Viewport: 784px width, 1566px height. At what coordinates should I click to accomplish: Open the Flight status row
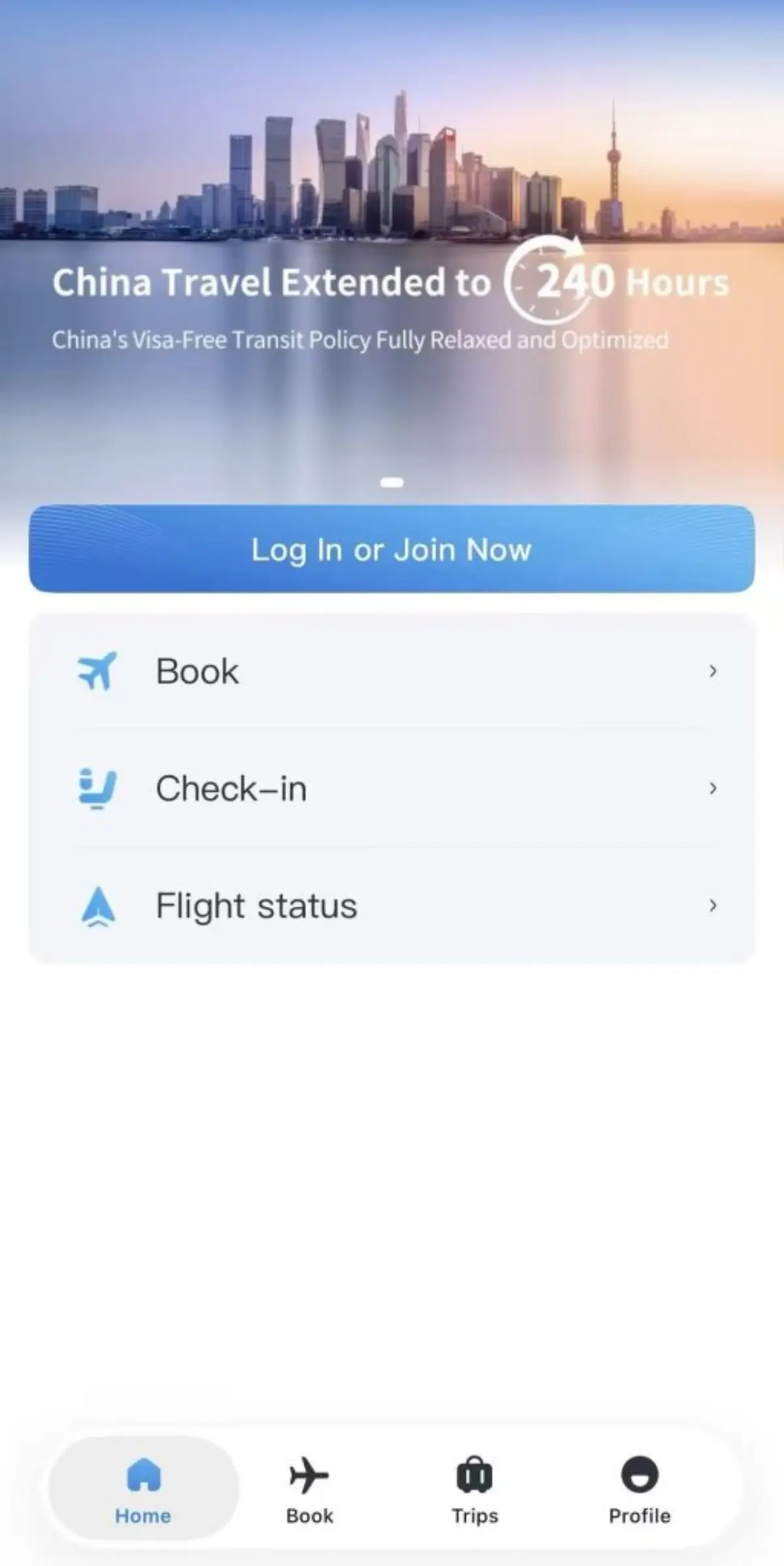pyautogui.click(x=392, y=905)
